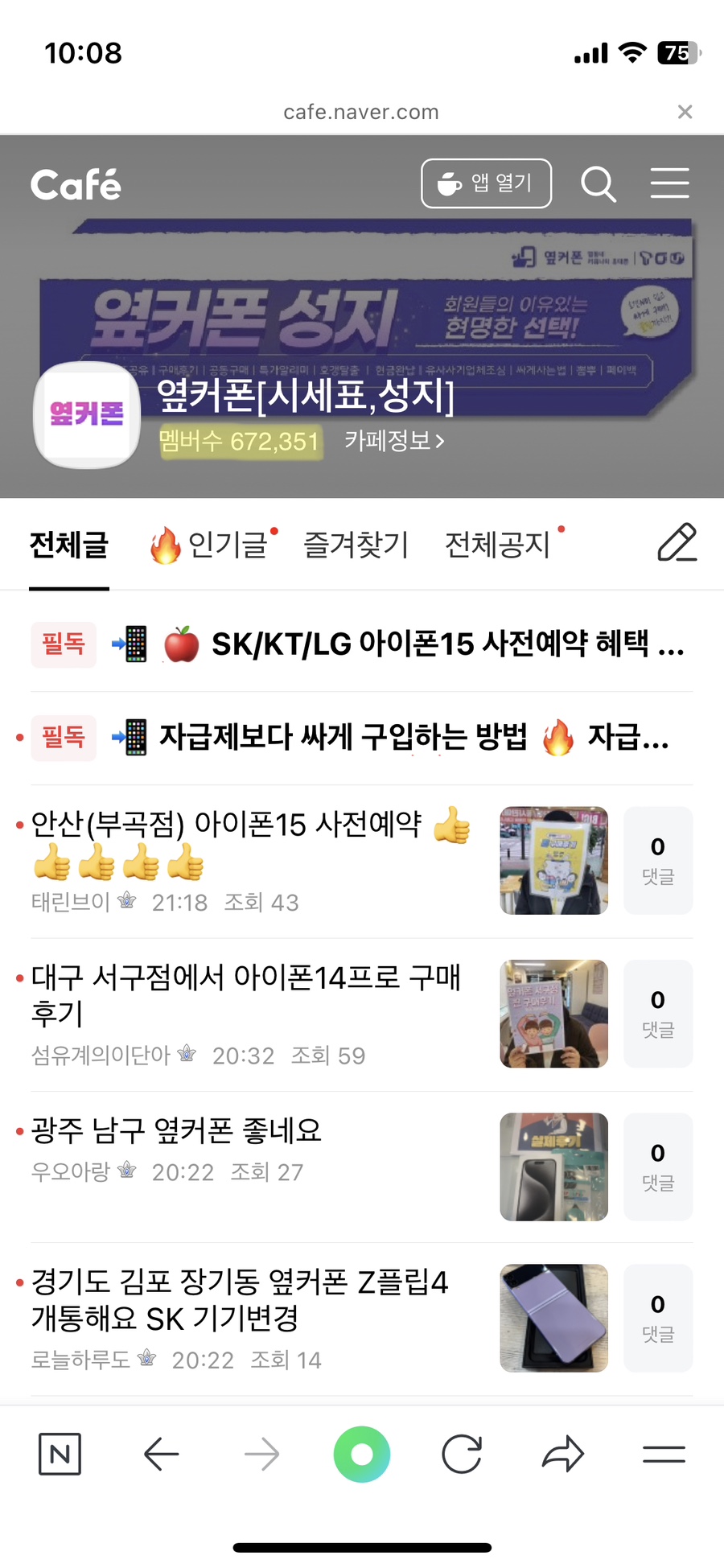Switch to the 인기글 tab
This screenshot has width=724, height=1568.
coord(213,545)
